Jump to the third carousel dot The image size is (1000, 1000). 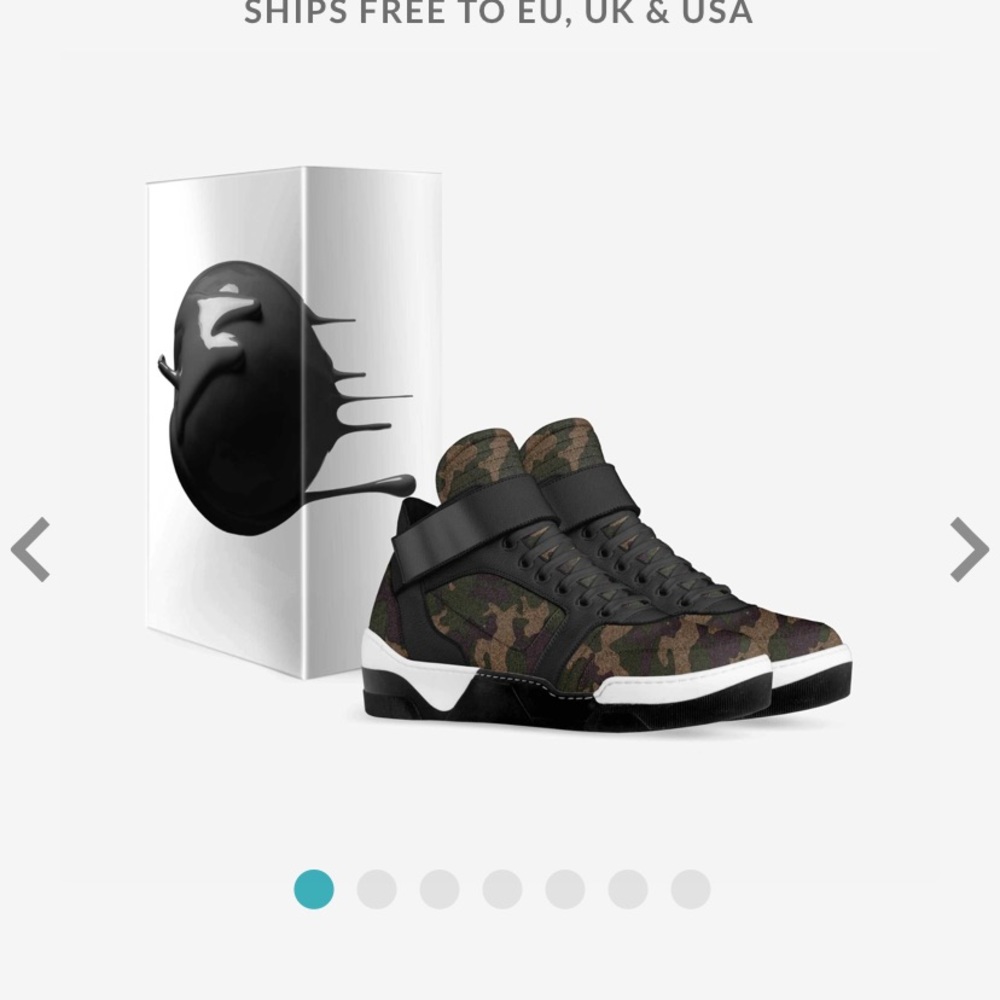tap(439, 889)
